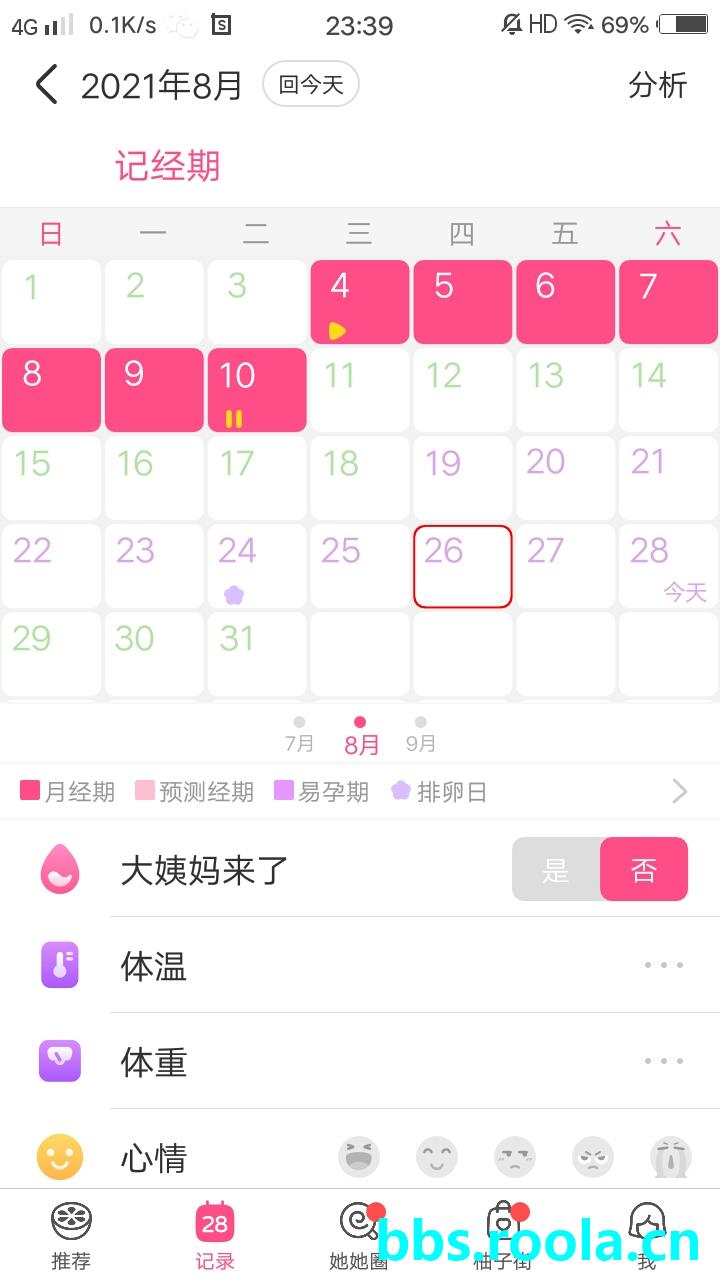Open the 体温 record row
Screen dimensions: 720x1280
[400, 966]
